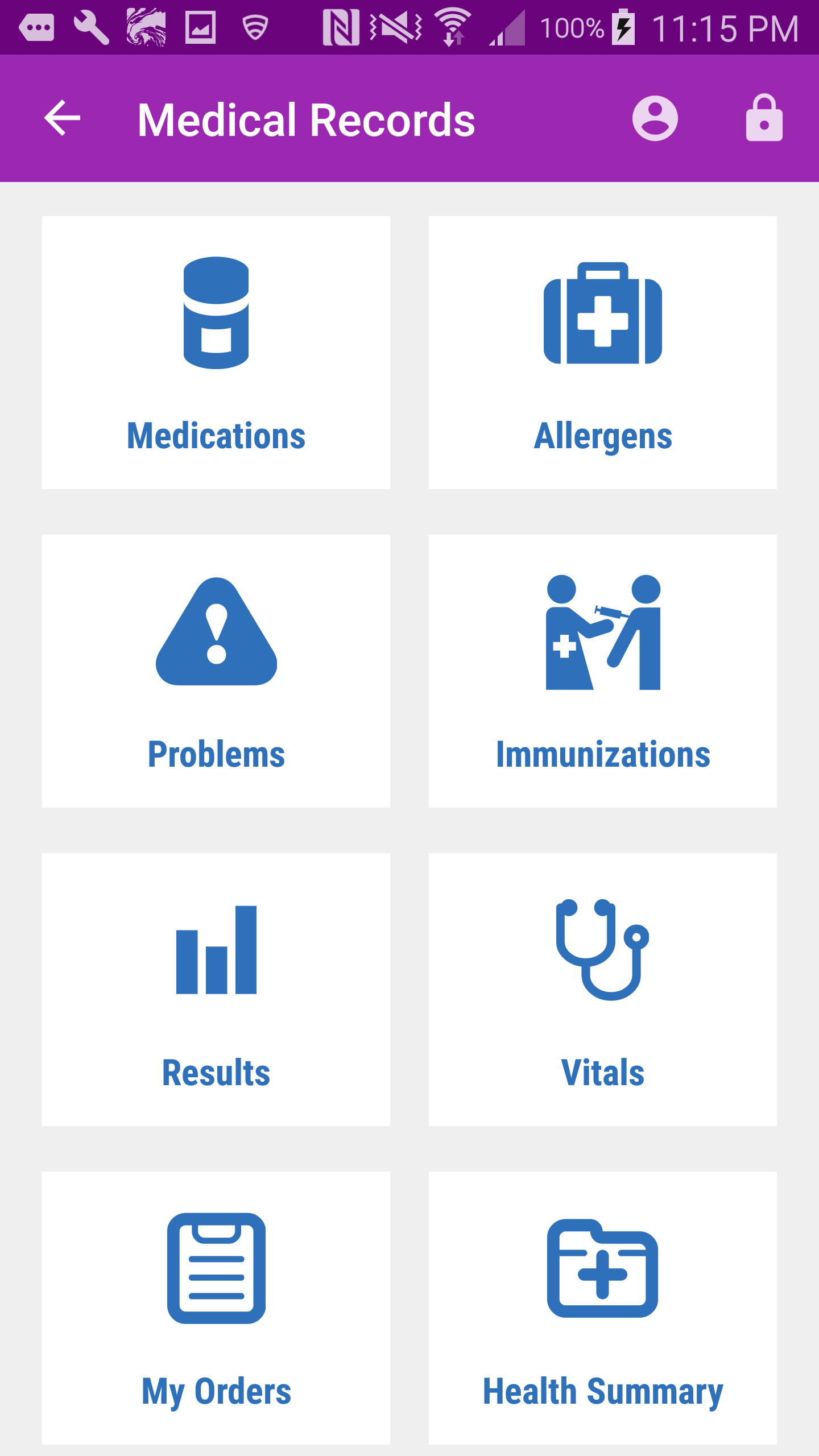Open the user profile icon
Screen dimensions: 819x1456
(655, 118)
